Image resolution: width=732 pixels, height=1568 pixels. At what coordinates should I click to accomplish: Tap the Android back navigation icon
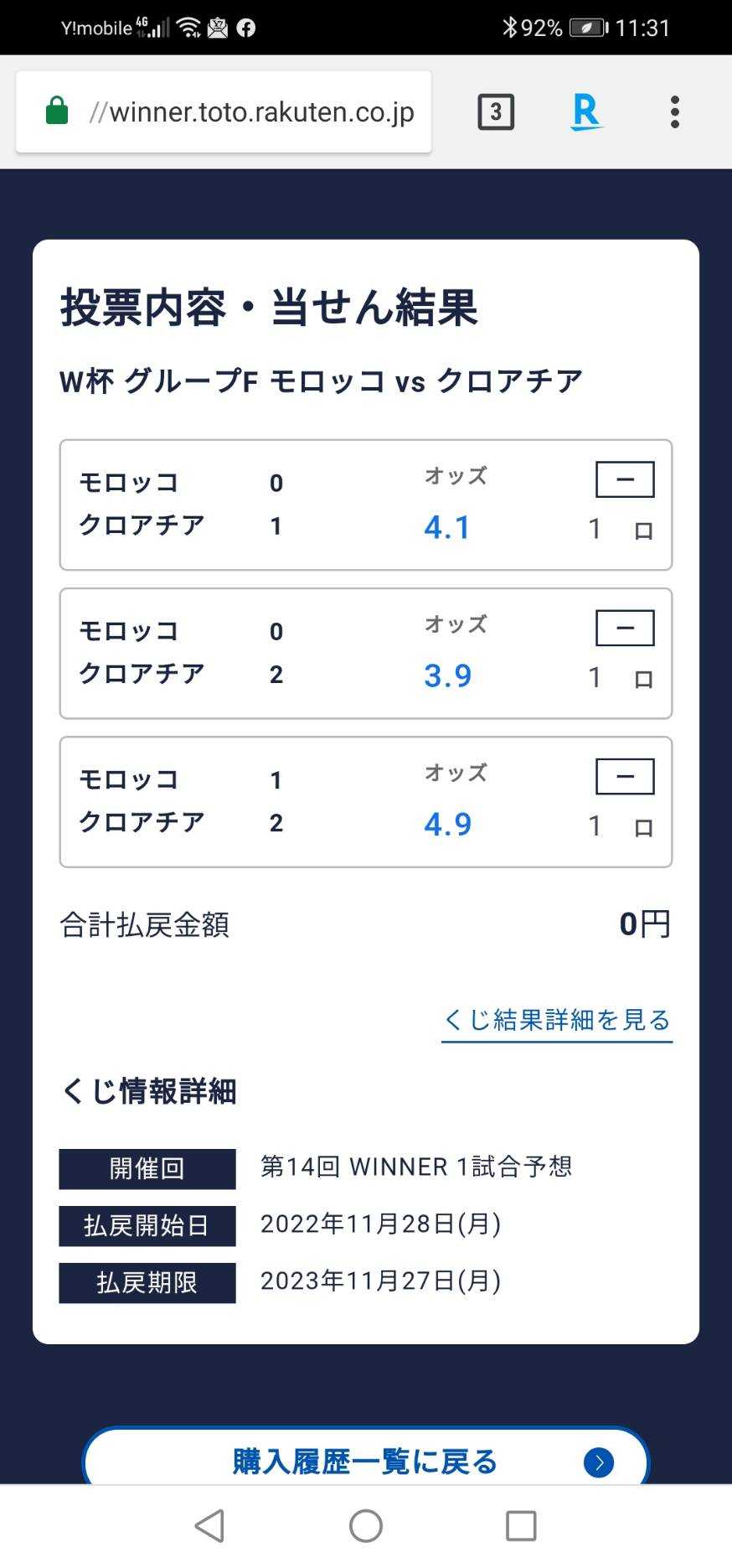click(209, 1525)
